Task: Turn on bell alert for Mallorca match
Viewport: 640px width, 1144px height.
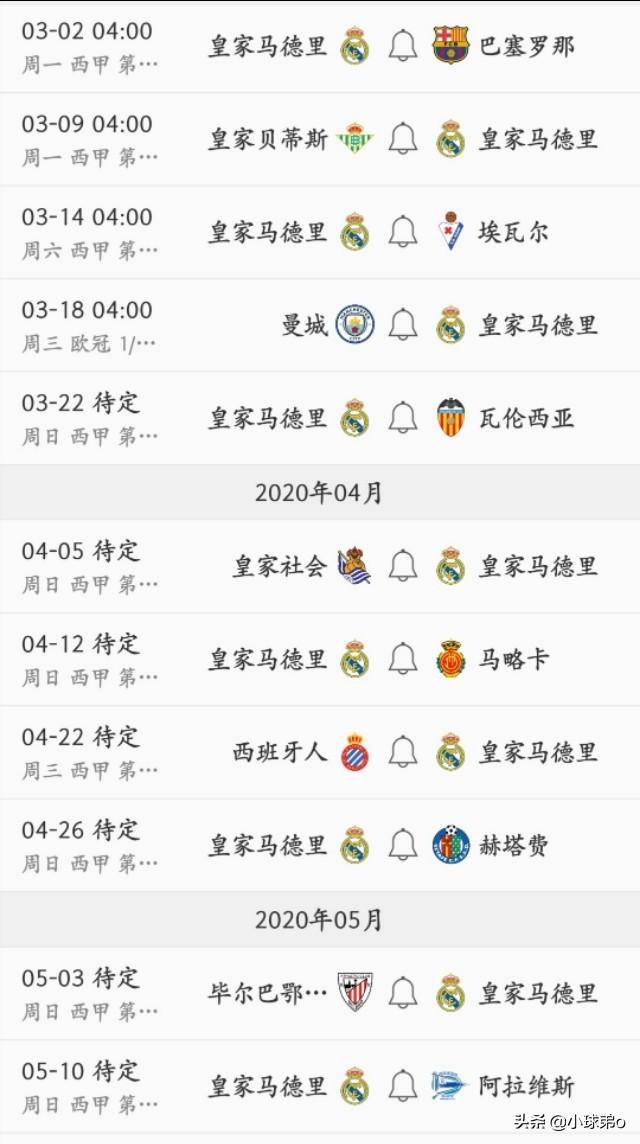Action: pyautogui.click(x=403, y=659)
